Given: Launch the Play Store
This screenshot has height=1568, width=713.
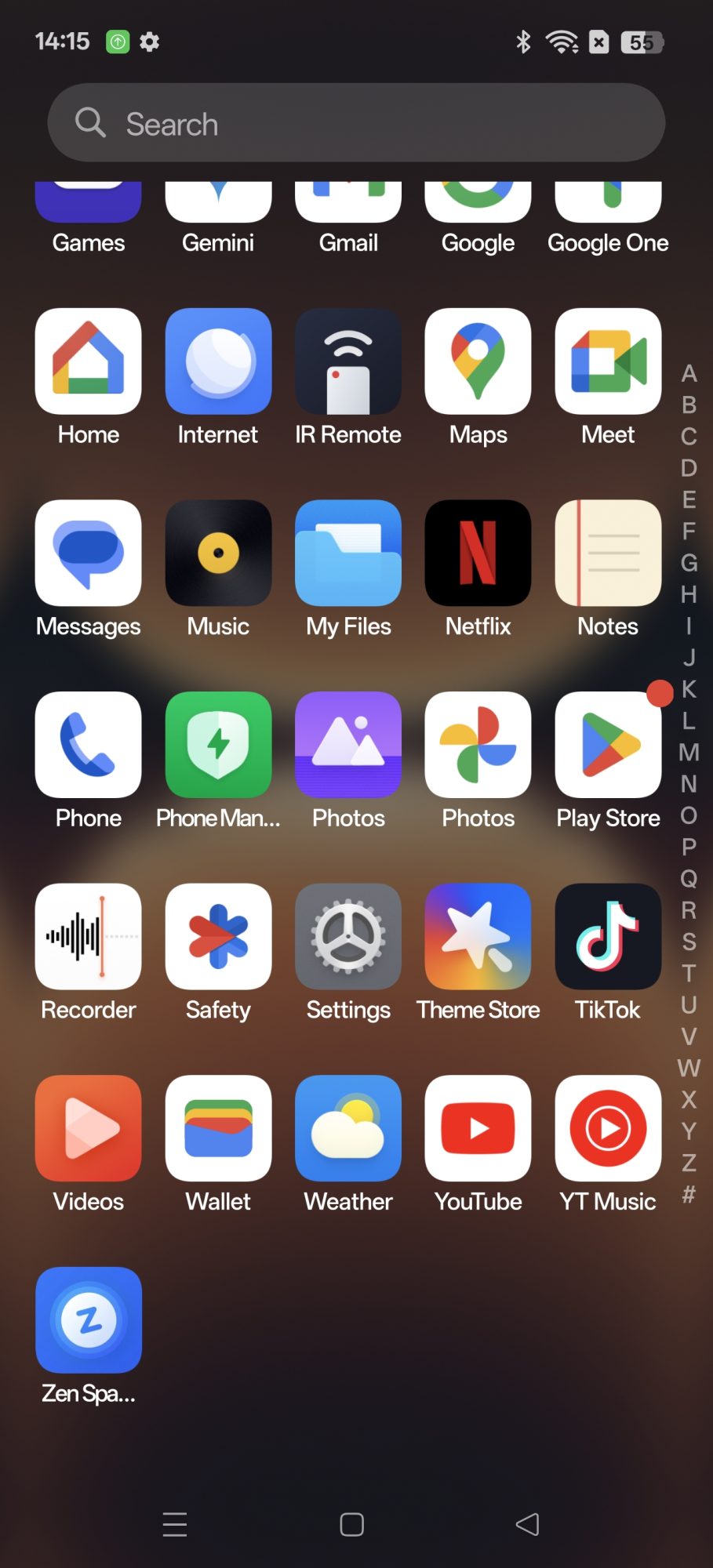Looking at the screenshot, I should click(608, 745).
